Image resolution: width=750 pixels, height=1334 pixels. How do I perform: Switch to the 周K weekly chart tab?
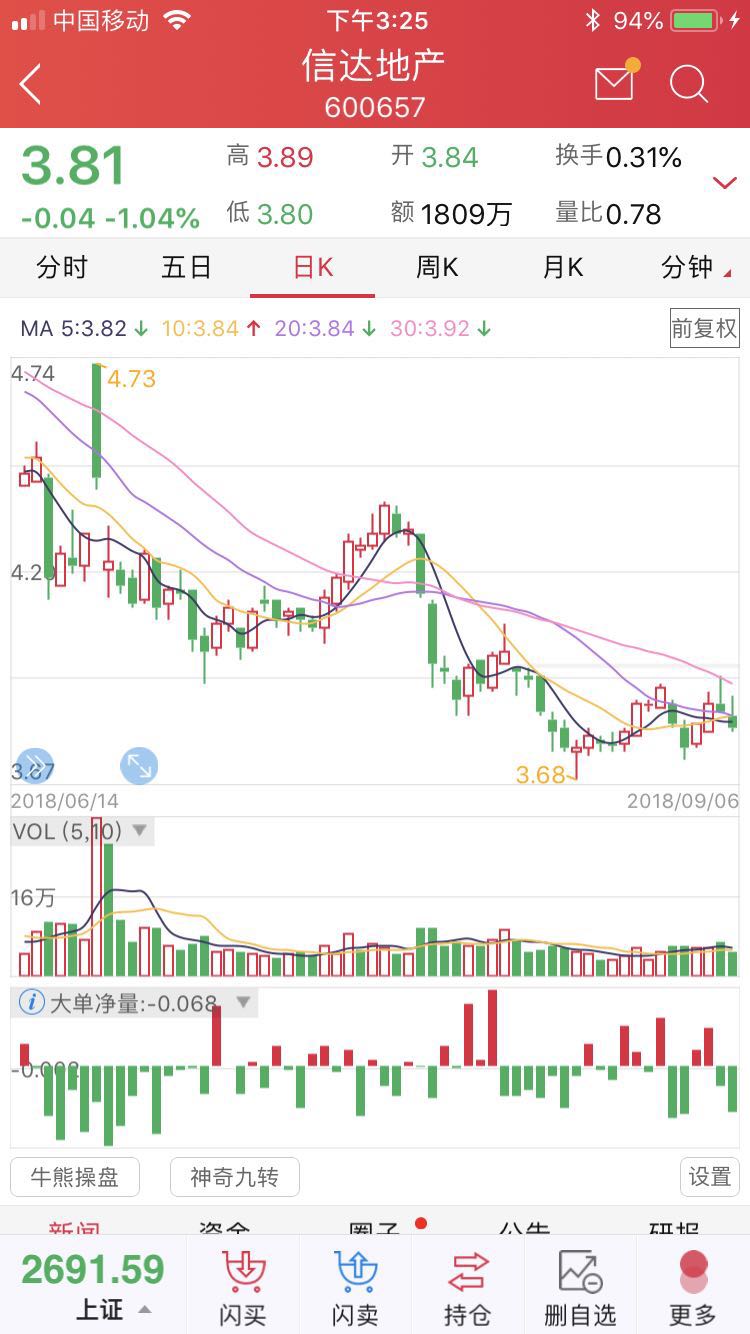tap(436, 268)
